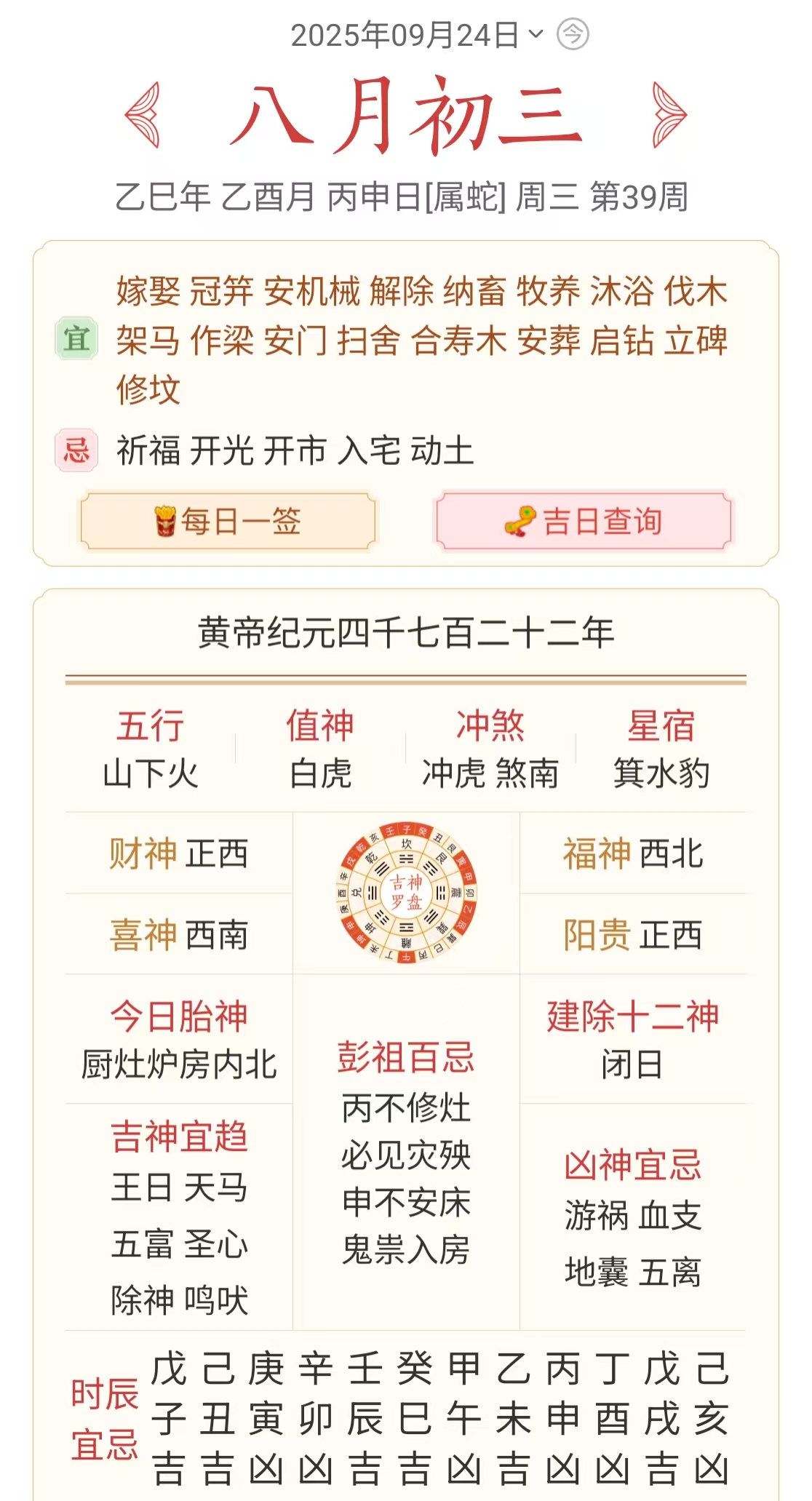Open 每日一签 daily fortune draw
Viewport: 812px width, 1501px height.
point(228,522)
